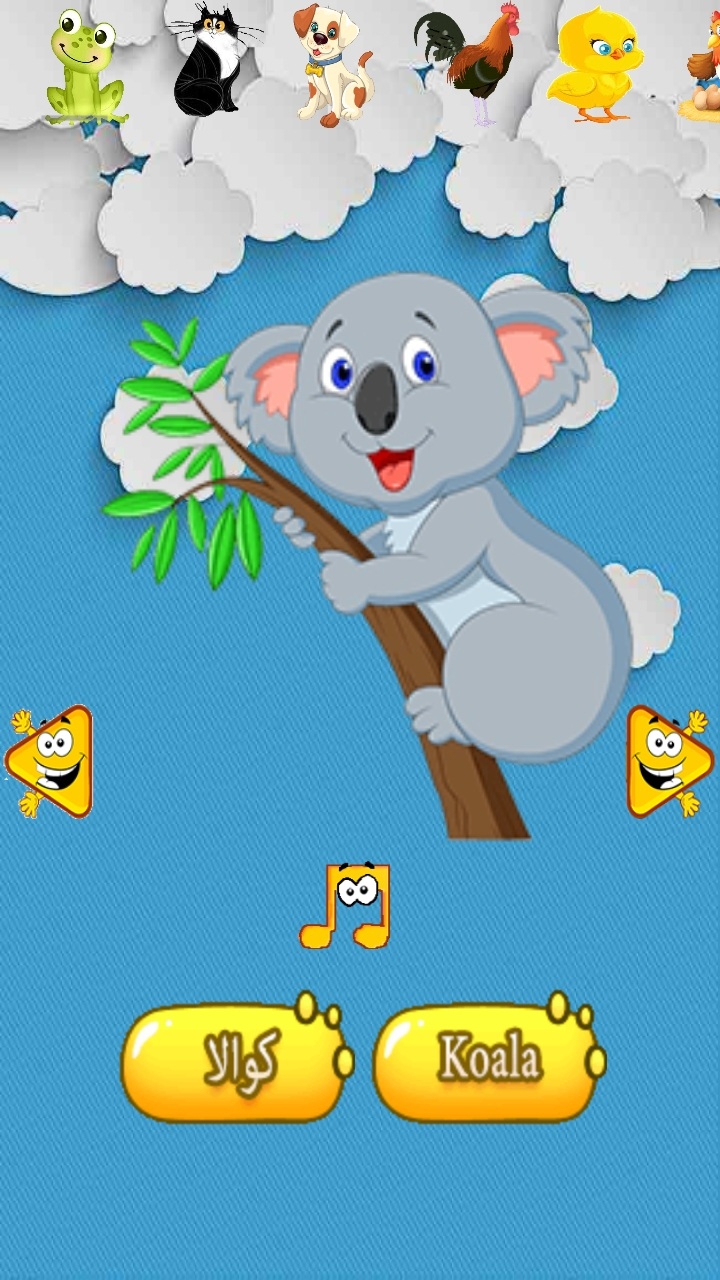Play the koala sound with music note
The width and height of the screenshot is (720, 1280).
pos(347,905)
